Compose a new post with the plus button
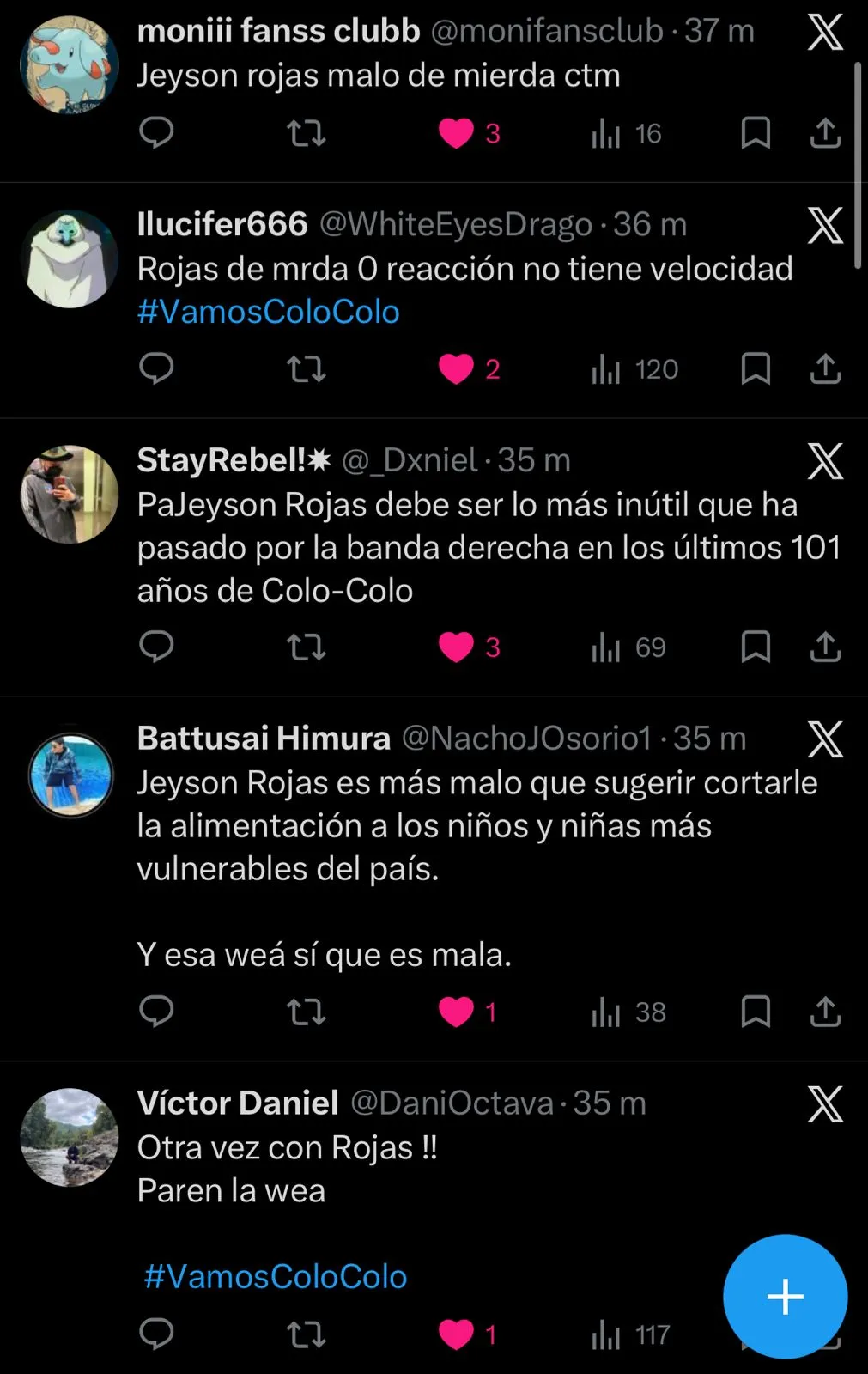 point(785,1296)
